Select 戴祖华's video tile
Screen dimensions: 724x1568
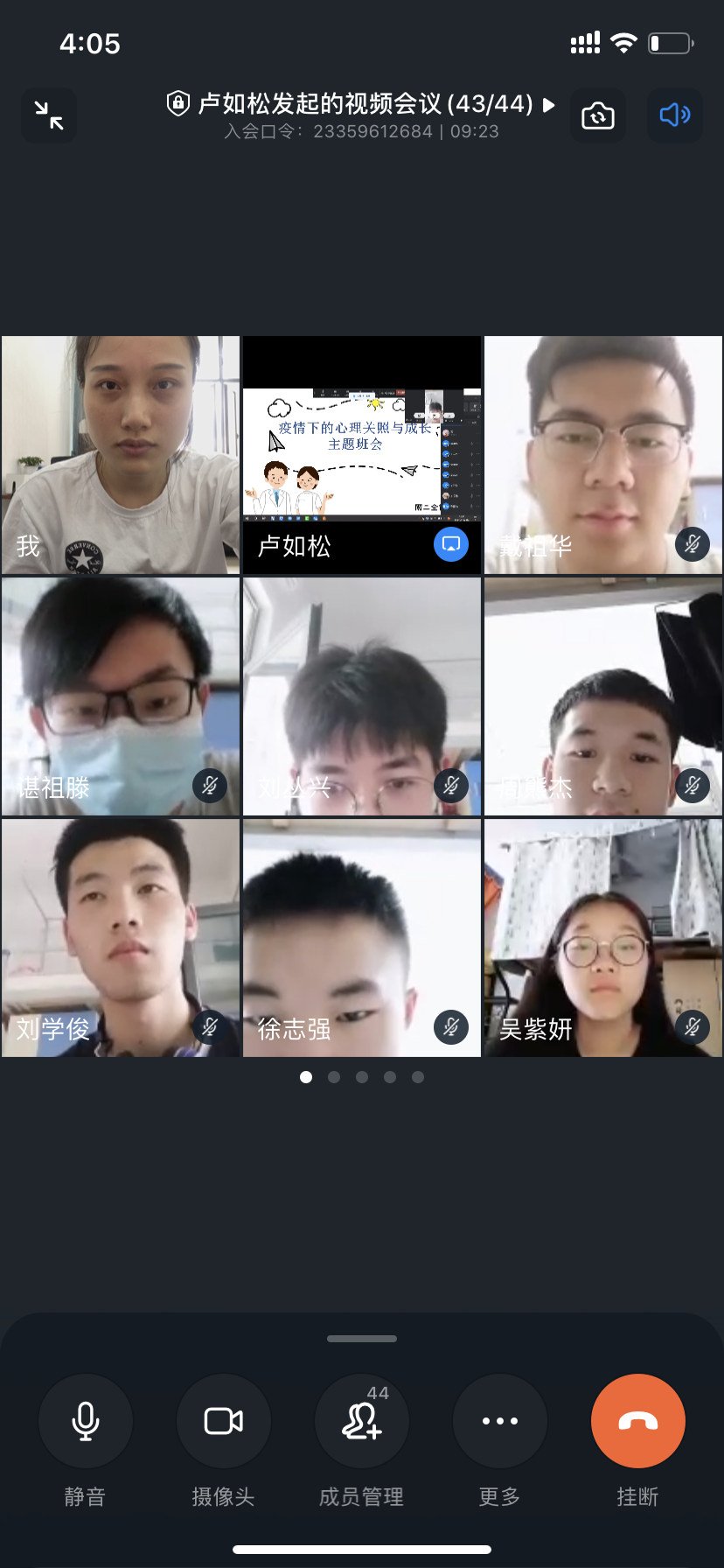pyautogui.click(x=603, y=455)
